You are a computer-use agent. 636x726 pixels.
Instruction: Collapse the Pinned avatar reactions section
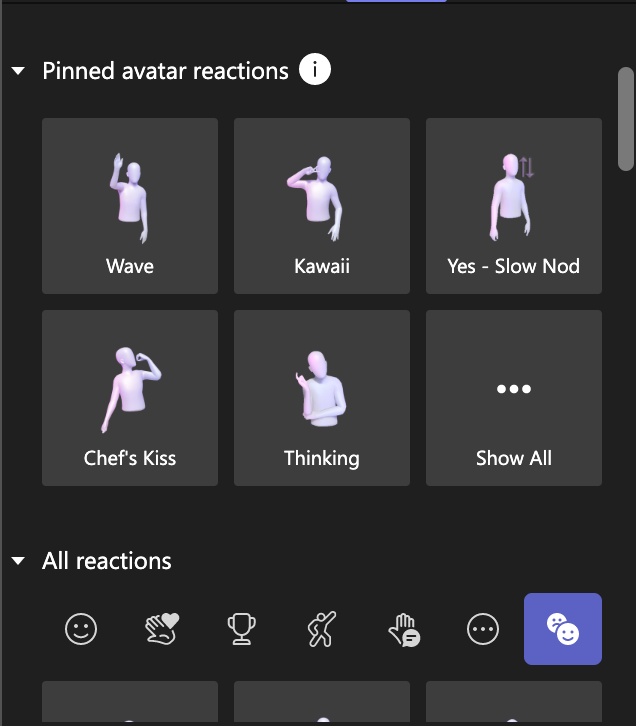click(x=18, y=72)
